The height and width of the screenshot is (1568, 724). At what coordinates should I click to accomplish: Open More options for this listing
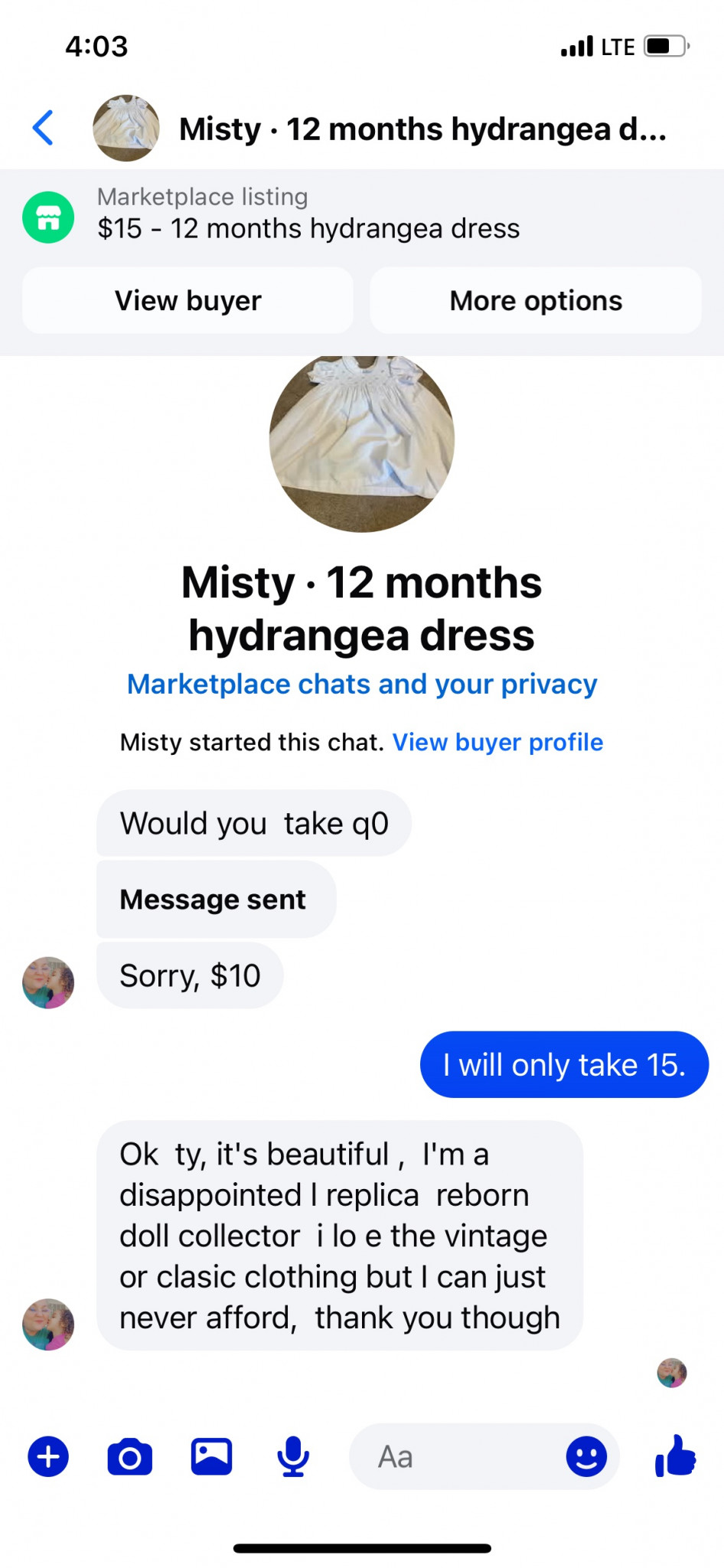point(536,300)
